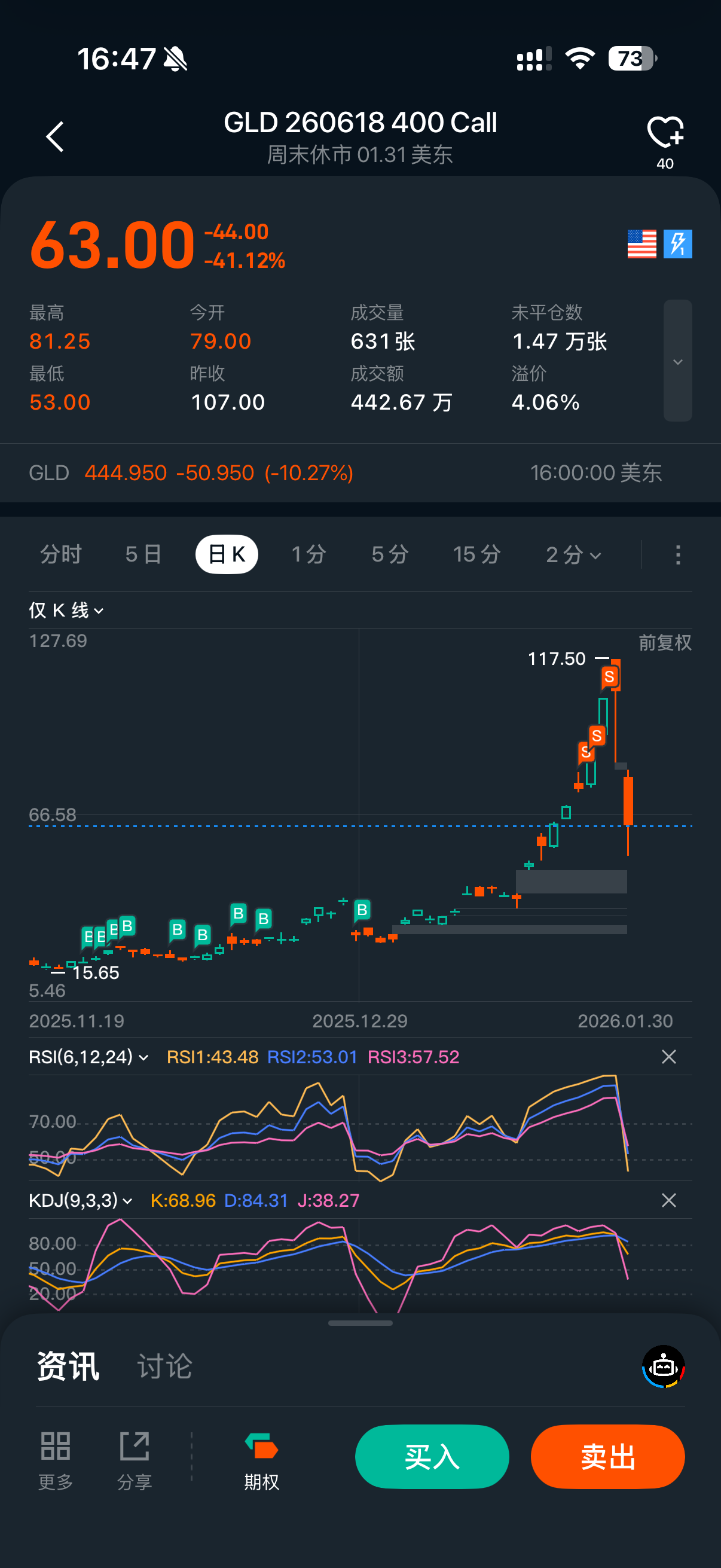Open the RSI(6,12,24) indicator dropdown

88,1057
